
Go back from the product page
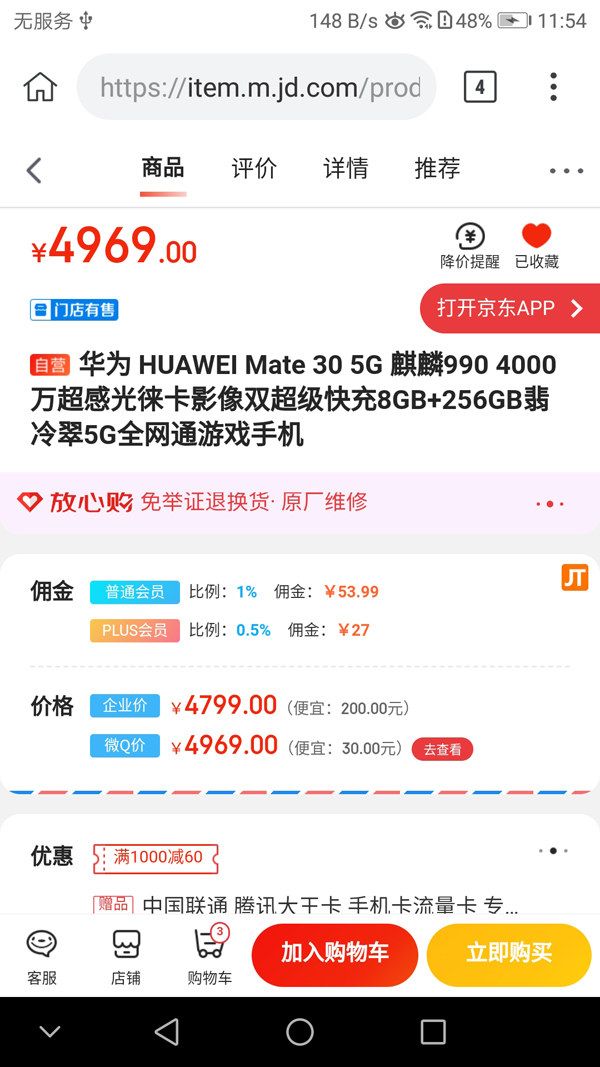pos(34,170)
